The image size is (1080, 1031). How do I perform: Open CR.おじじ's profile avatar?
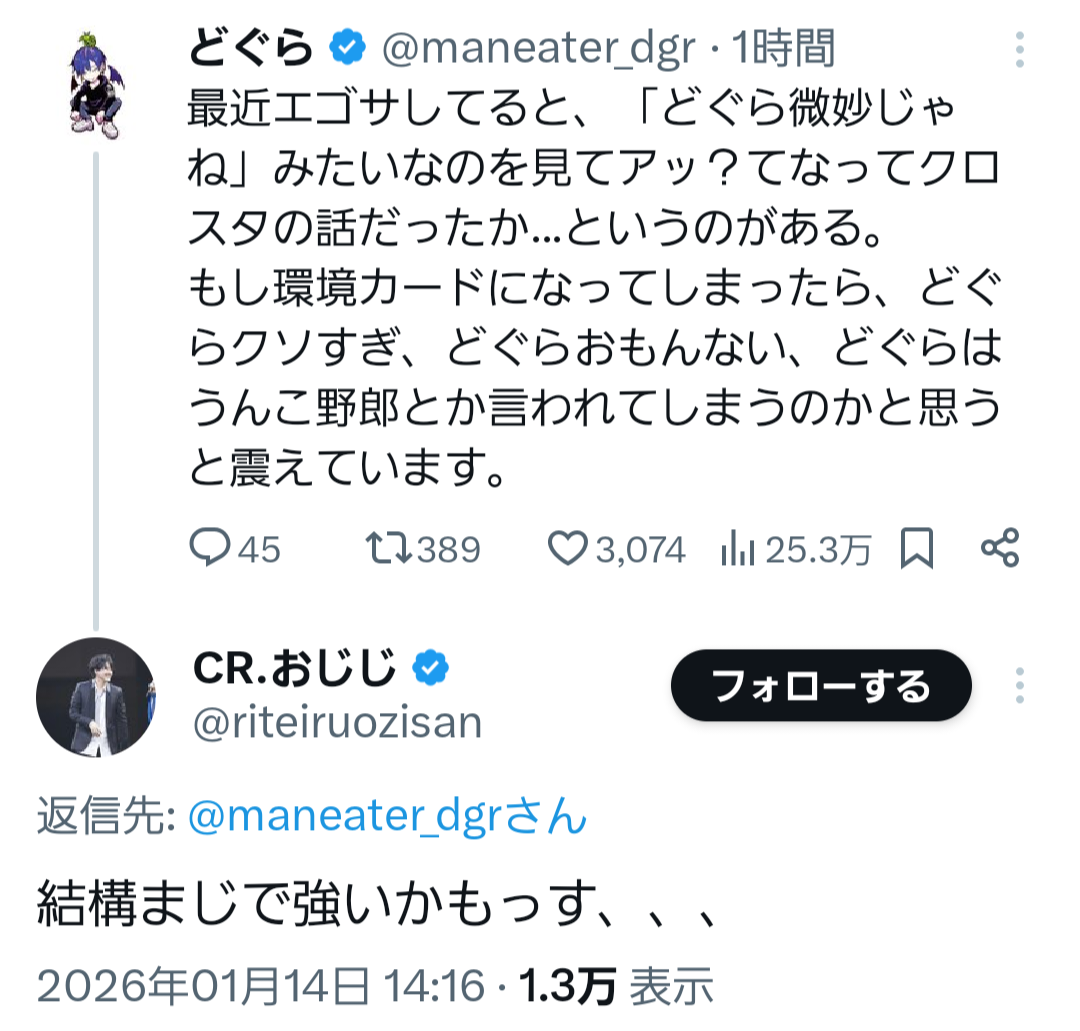96,697
